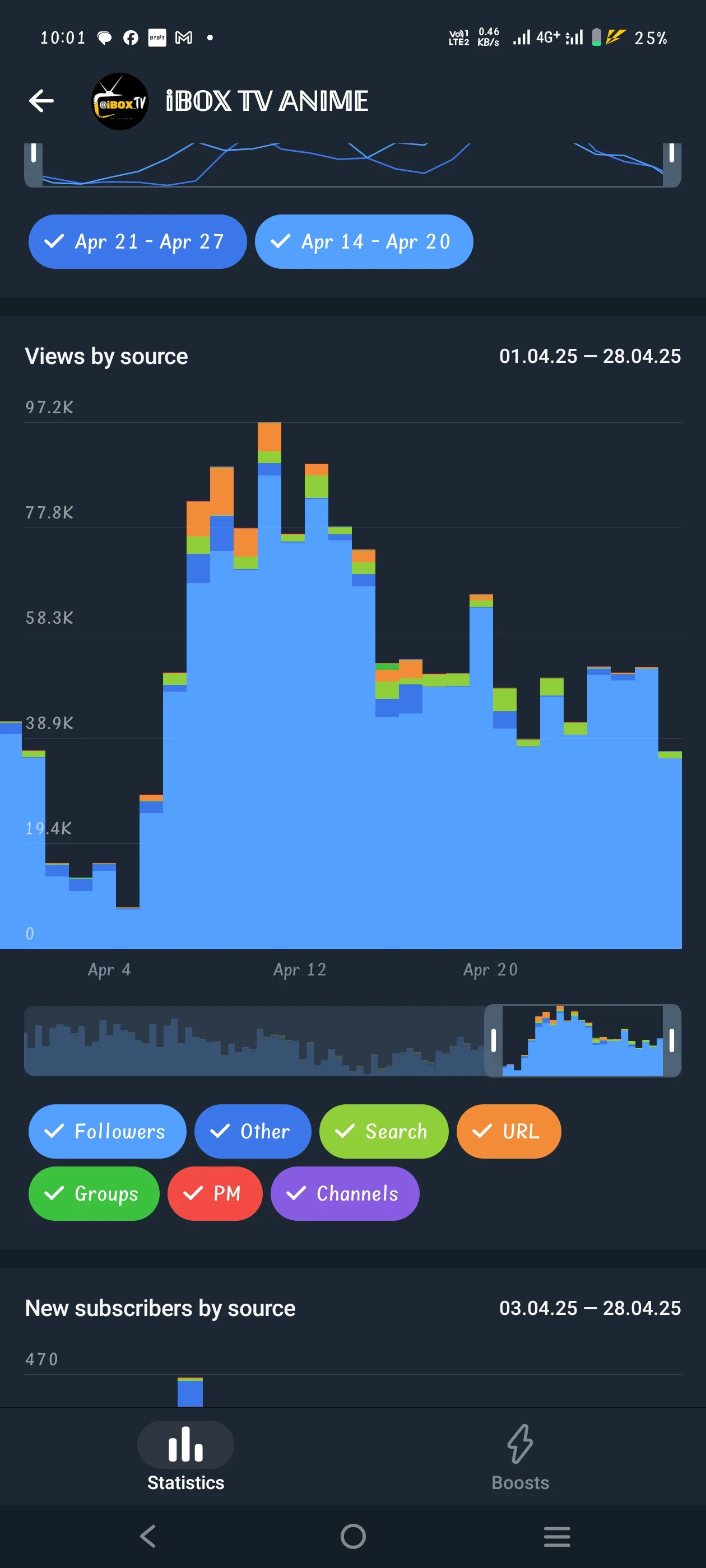Screen dimensions: 706x1568
Task: Toggle the Channels source chip
Action: pyautogui.click(x=345, y=1193)
